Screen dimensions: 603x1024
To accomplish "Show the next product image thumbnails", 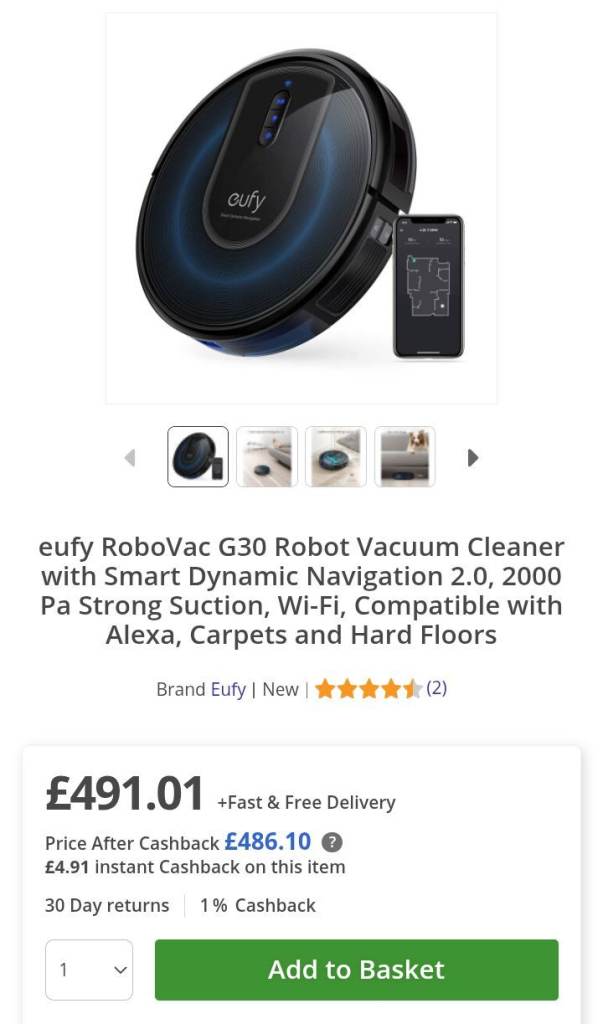I will click(473, 457).
